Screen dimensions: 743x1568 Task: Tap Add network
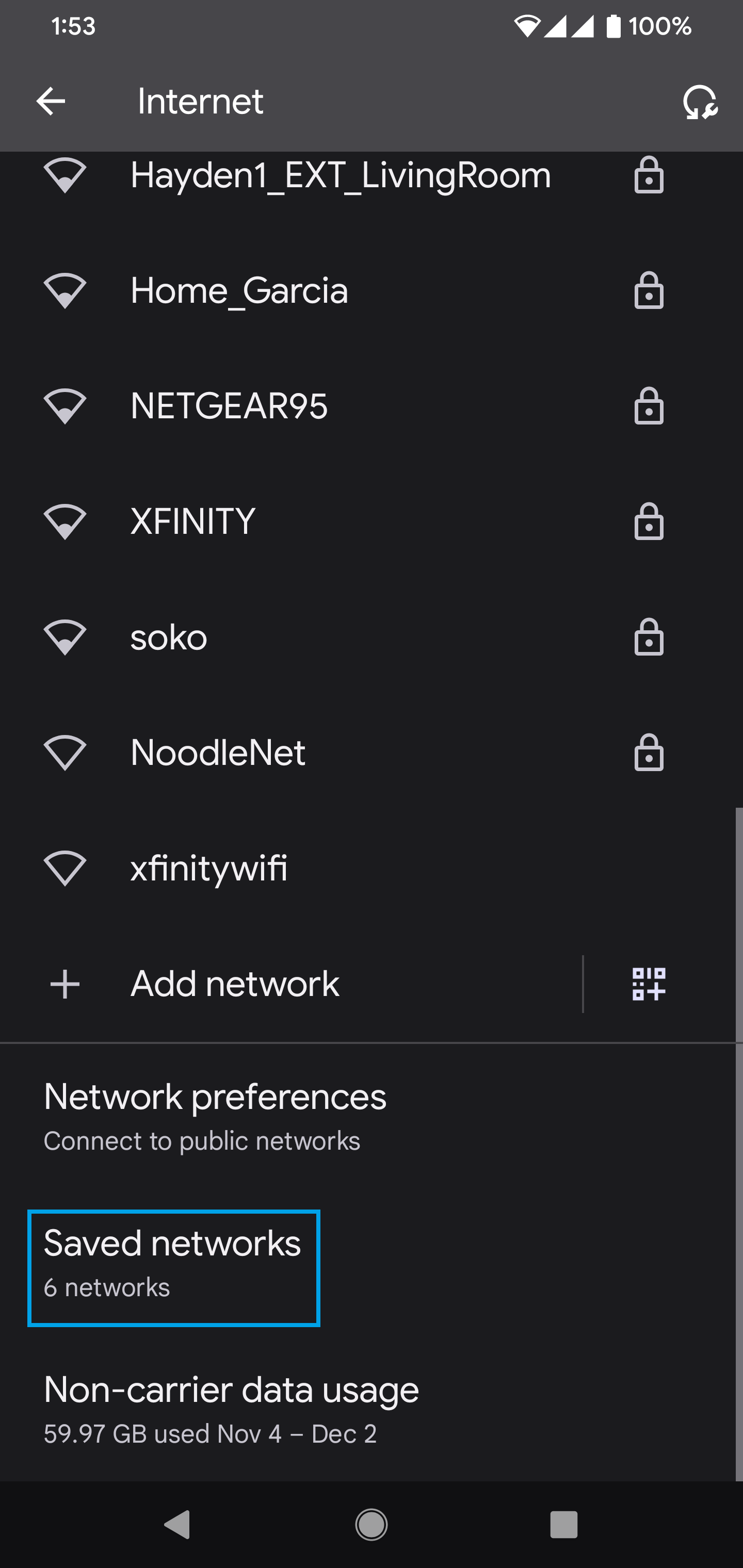[x=291, y=984]
